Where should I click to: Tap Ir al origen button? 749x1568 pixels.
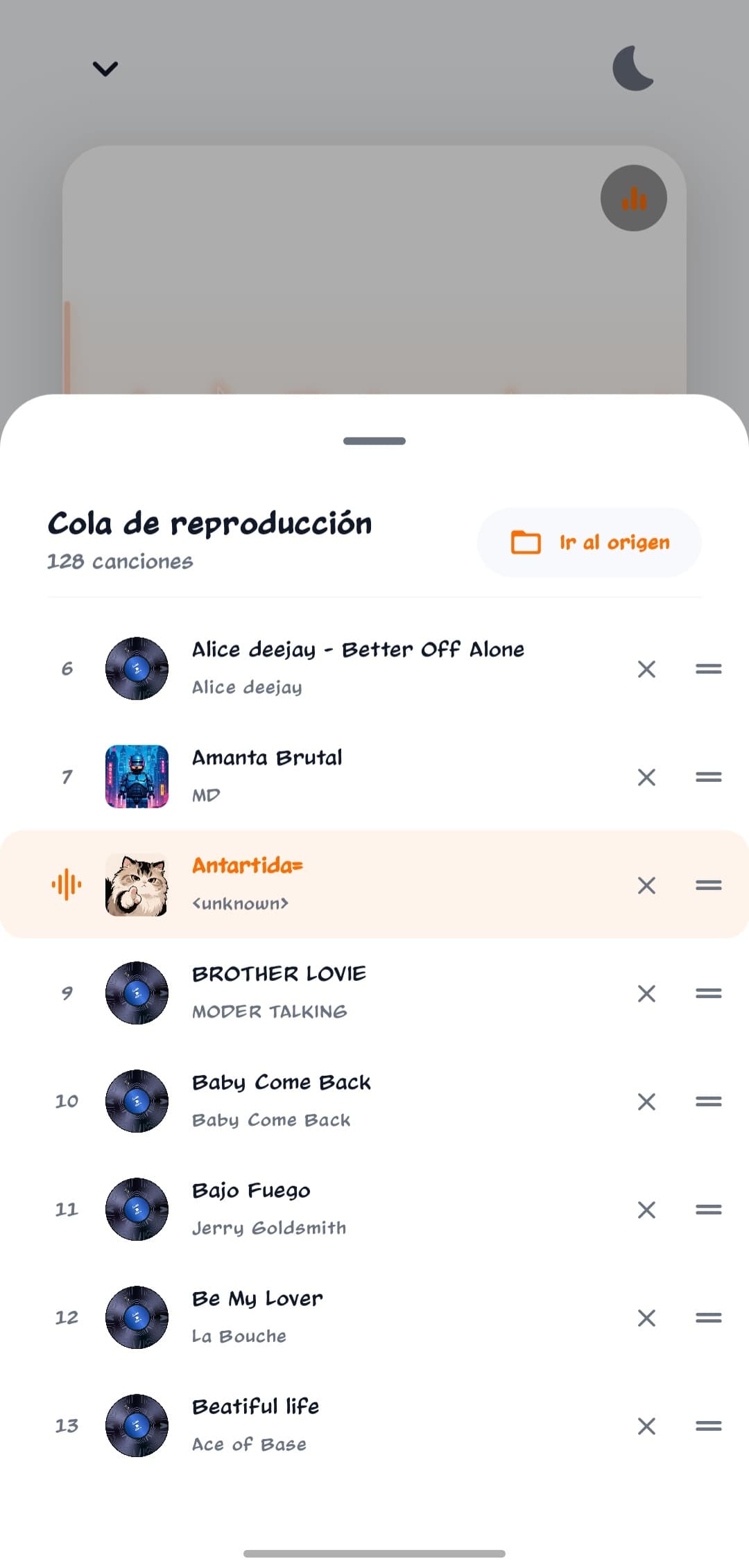pos(589,542)
